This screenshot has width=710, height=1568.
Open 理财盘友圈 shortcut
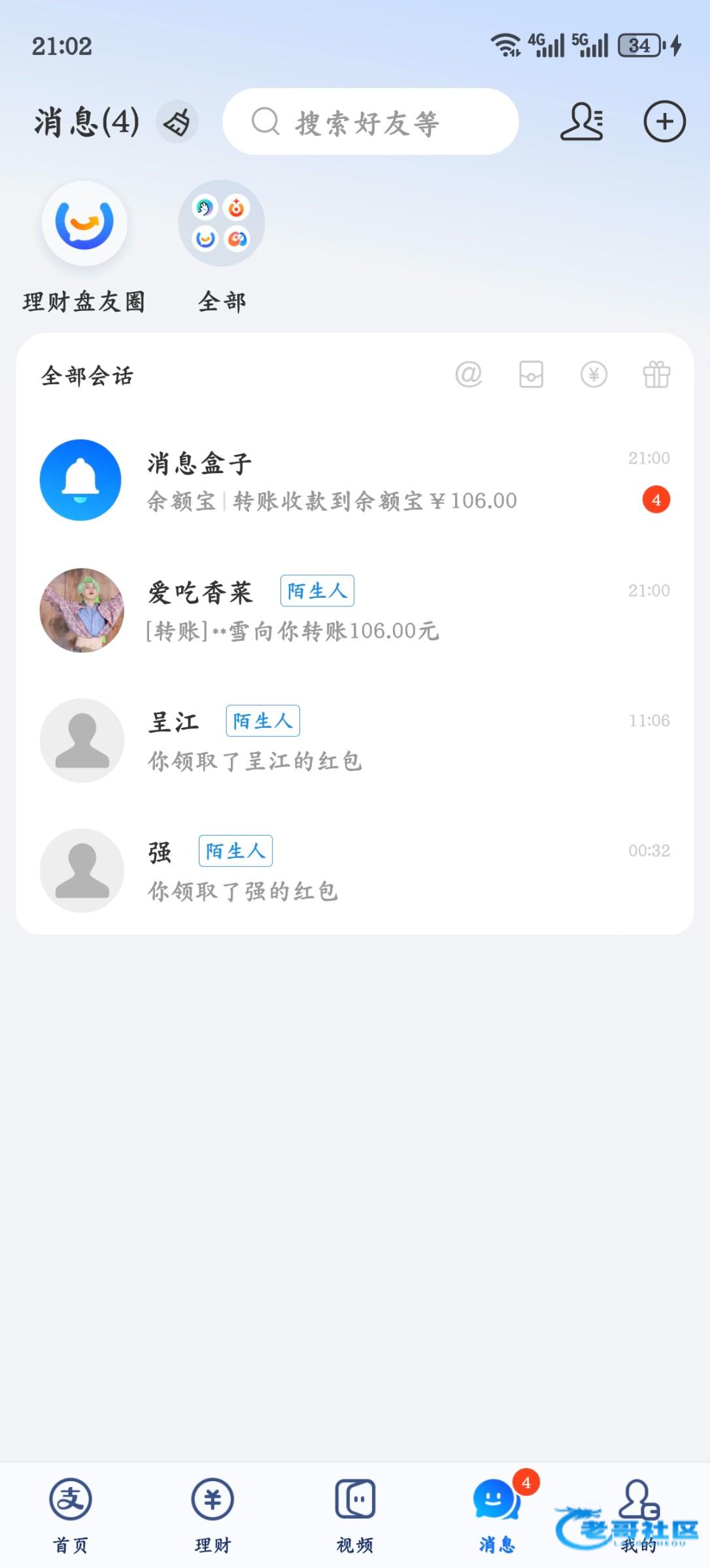(x=84, y=224)
